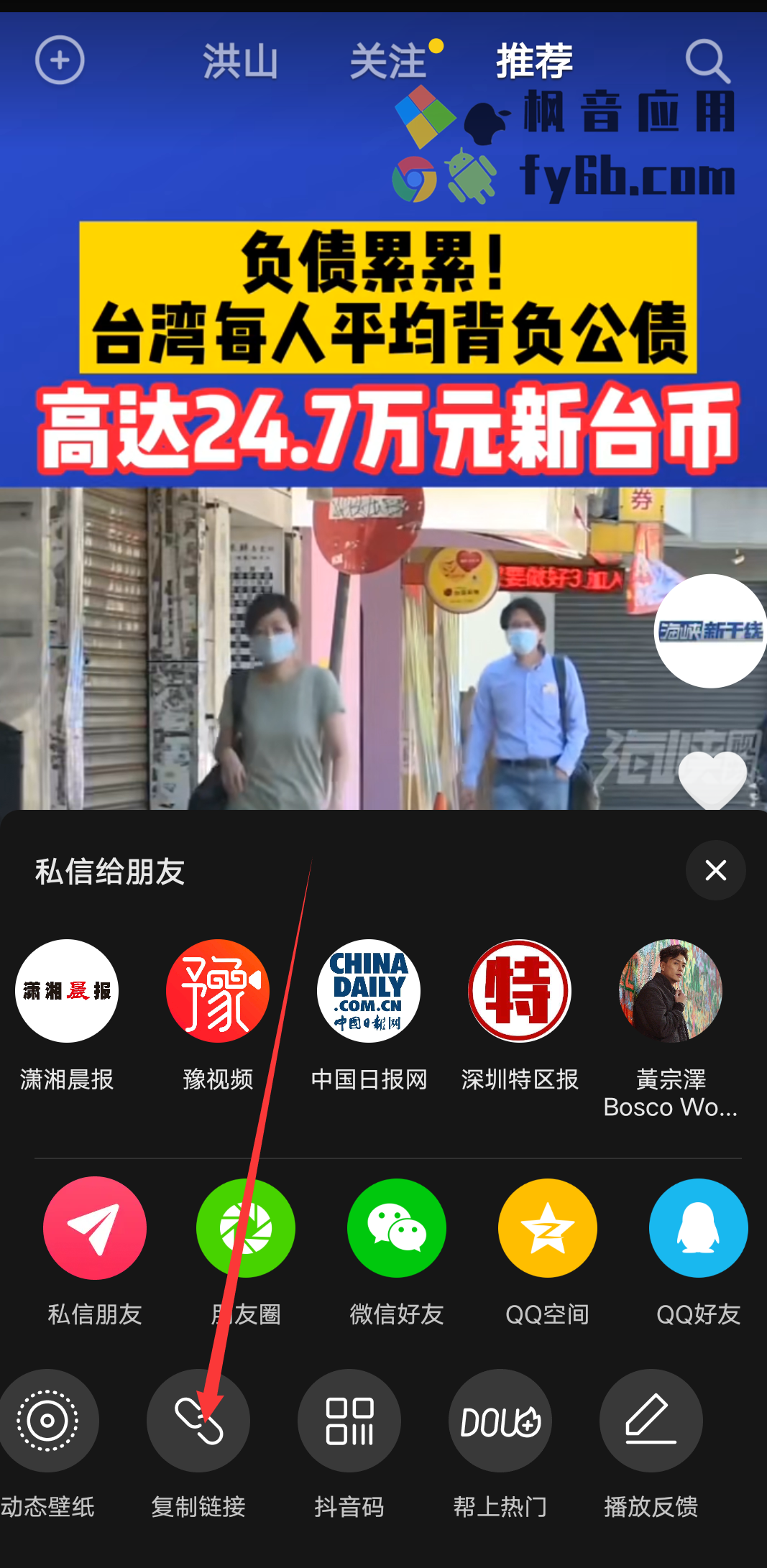Select 帮上热门 option
The image size is (767, 1568).
pyautogui.click(x=500, y=1421)
